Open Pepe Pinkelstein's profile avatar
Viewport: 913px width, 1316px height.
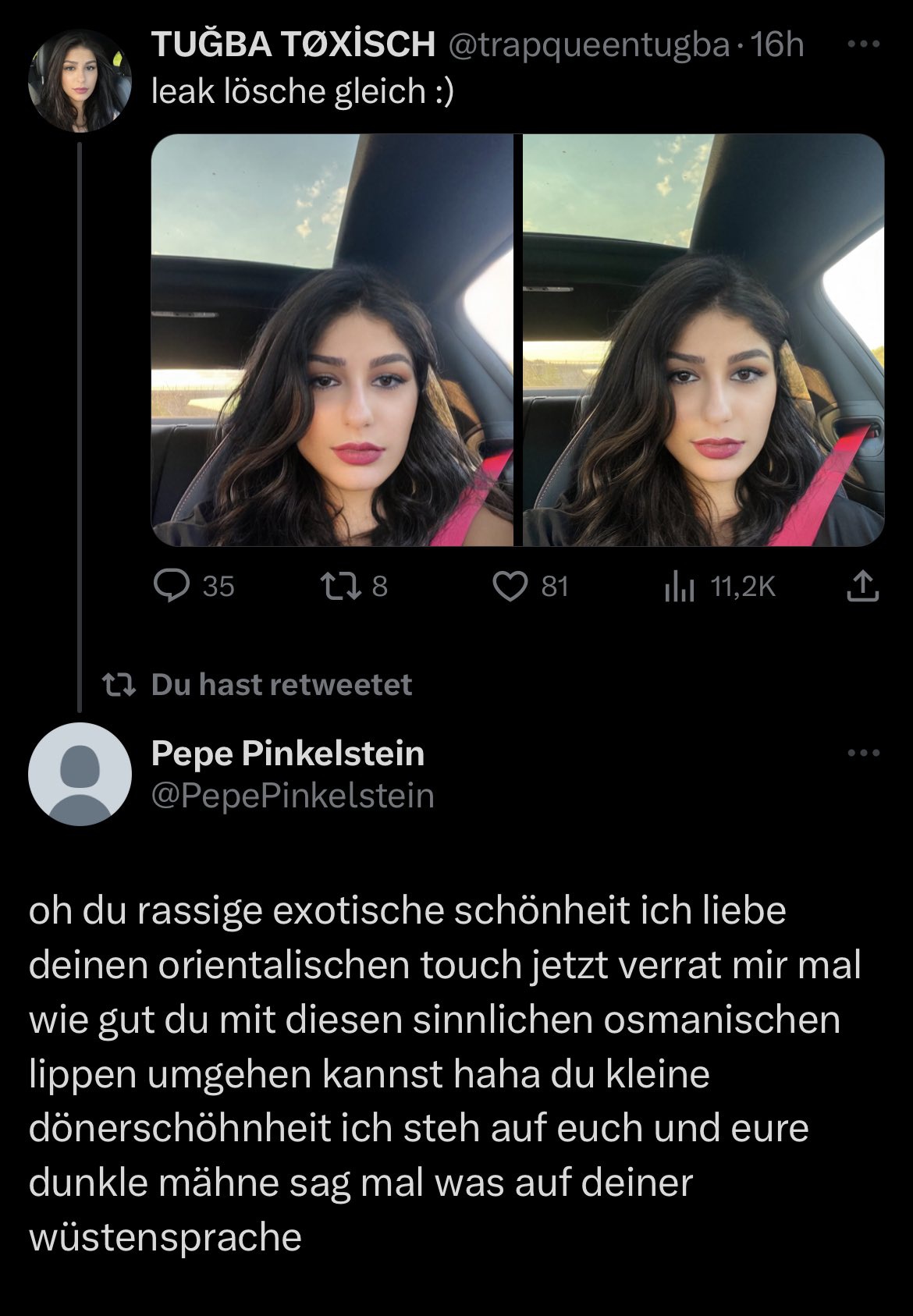79,774
